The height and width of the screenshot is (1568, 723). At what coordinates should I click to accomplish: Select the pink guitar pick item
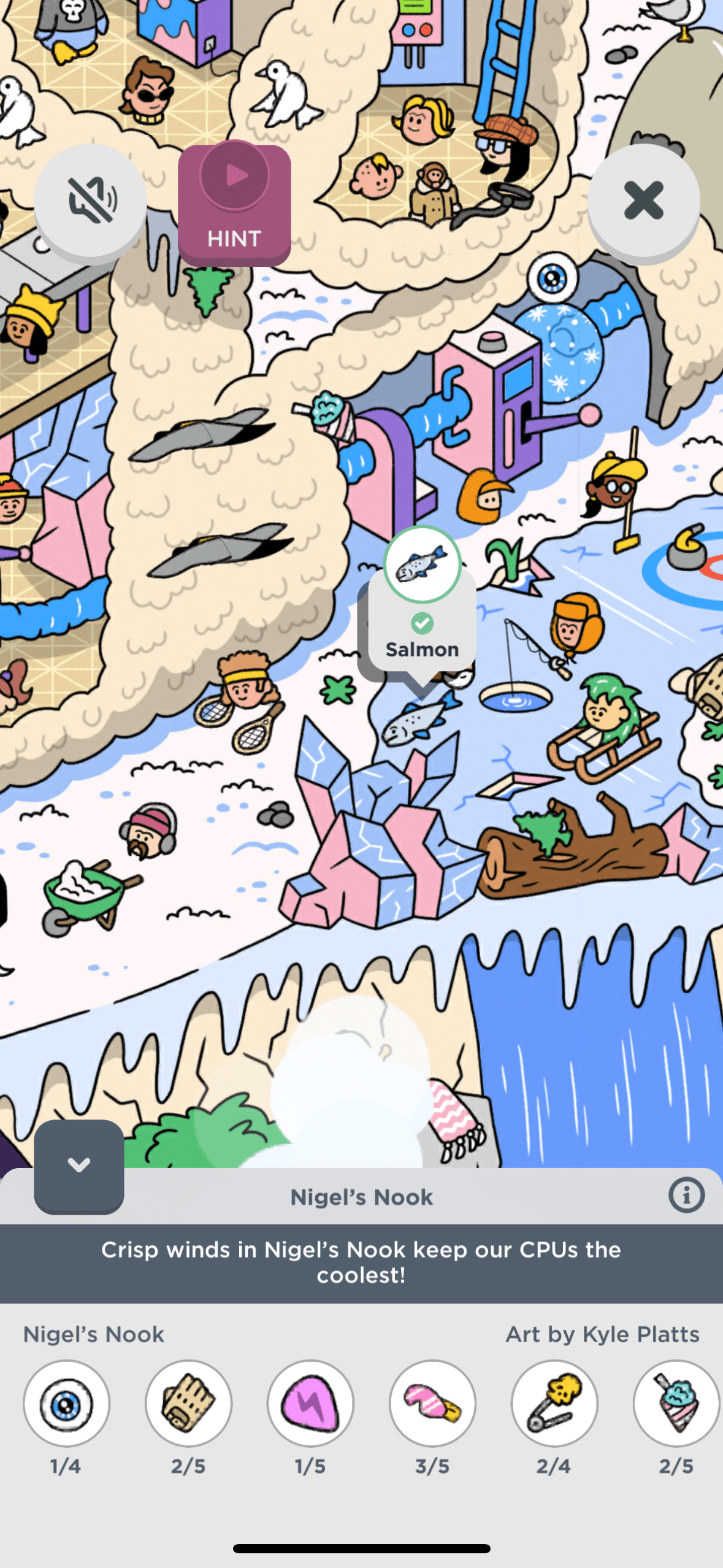pos(310,1404)
